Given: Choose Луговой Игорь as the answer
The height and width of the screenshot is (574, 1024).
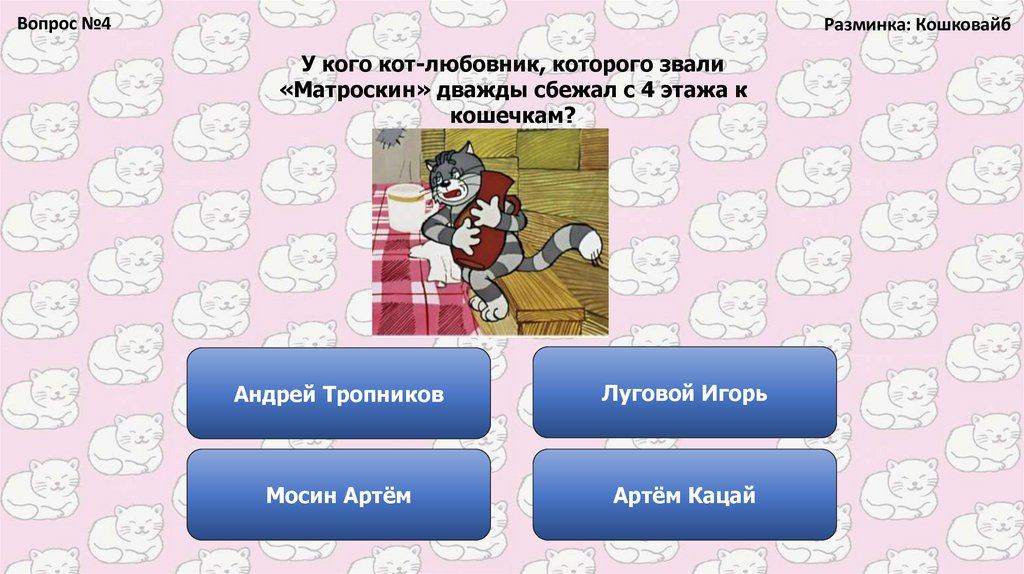Looking at the screenshot, I should (x=684, y=393).
